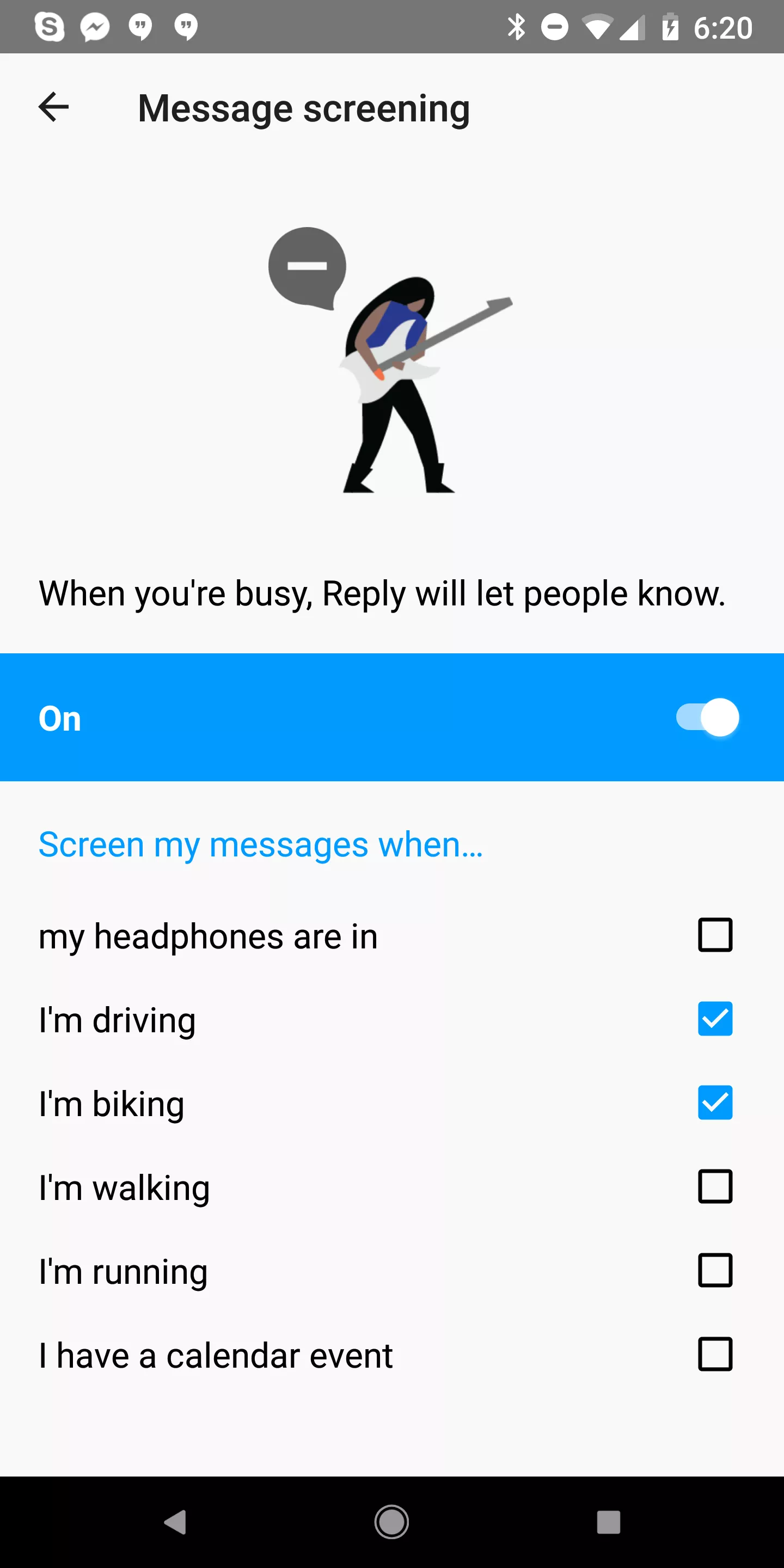The width and height of the screenshot is (784, 1568).
Task: Check the 'my headphones are in' box
Action: point(715,935)
